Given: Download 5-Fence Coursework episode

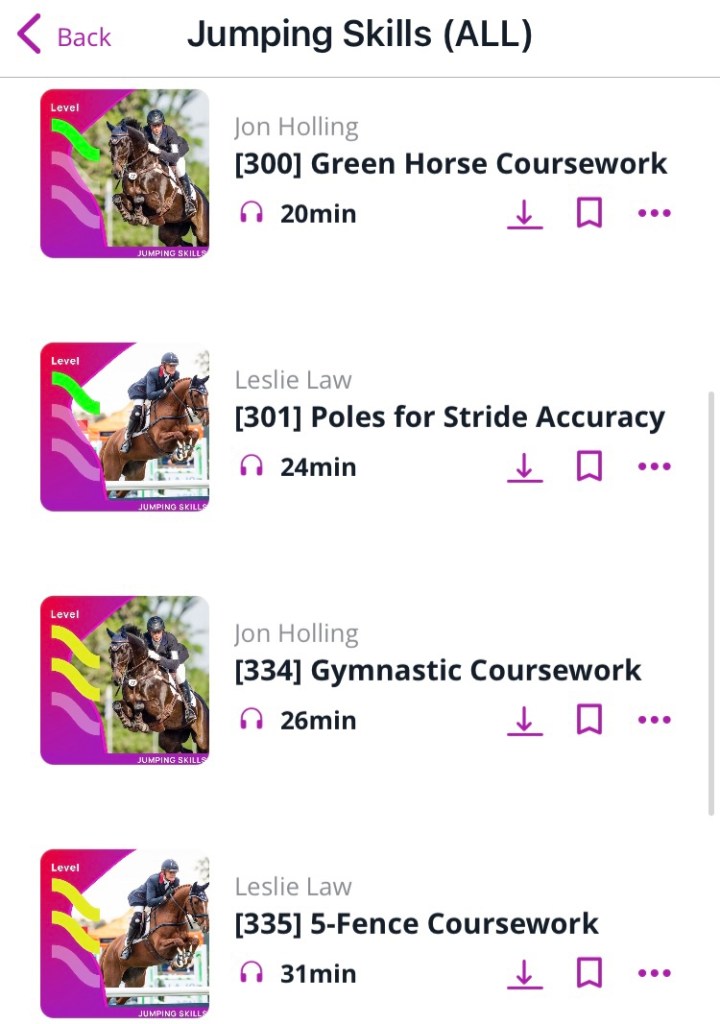Looking at the screenshot, I should [524, 973].
